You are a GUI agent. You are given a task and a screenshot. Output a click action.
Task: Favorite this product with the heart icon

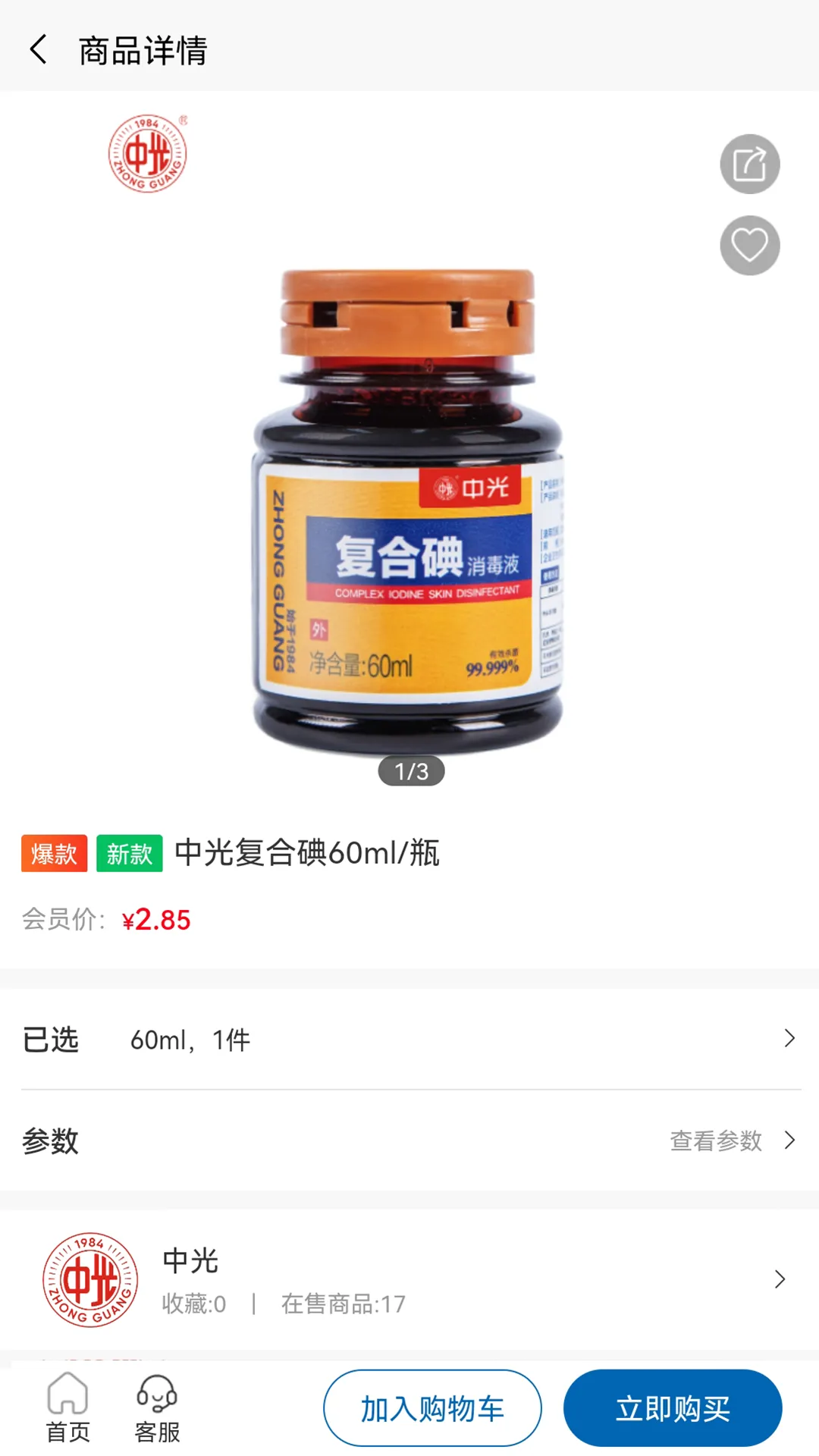click(749, 245)
